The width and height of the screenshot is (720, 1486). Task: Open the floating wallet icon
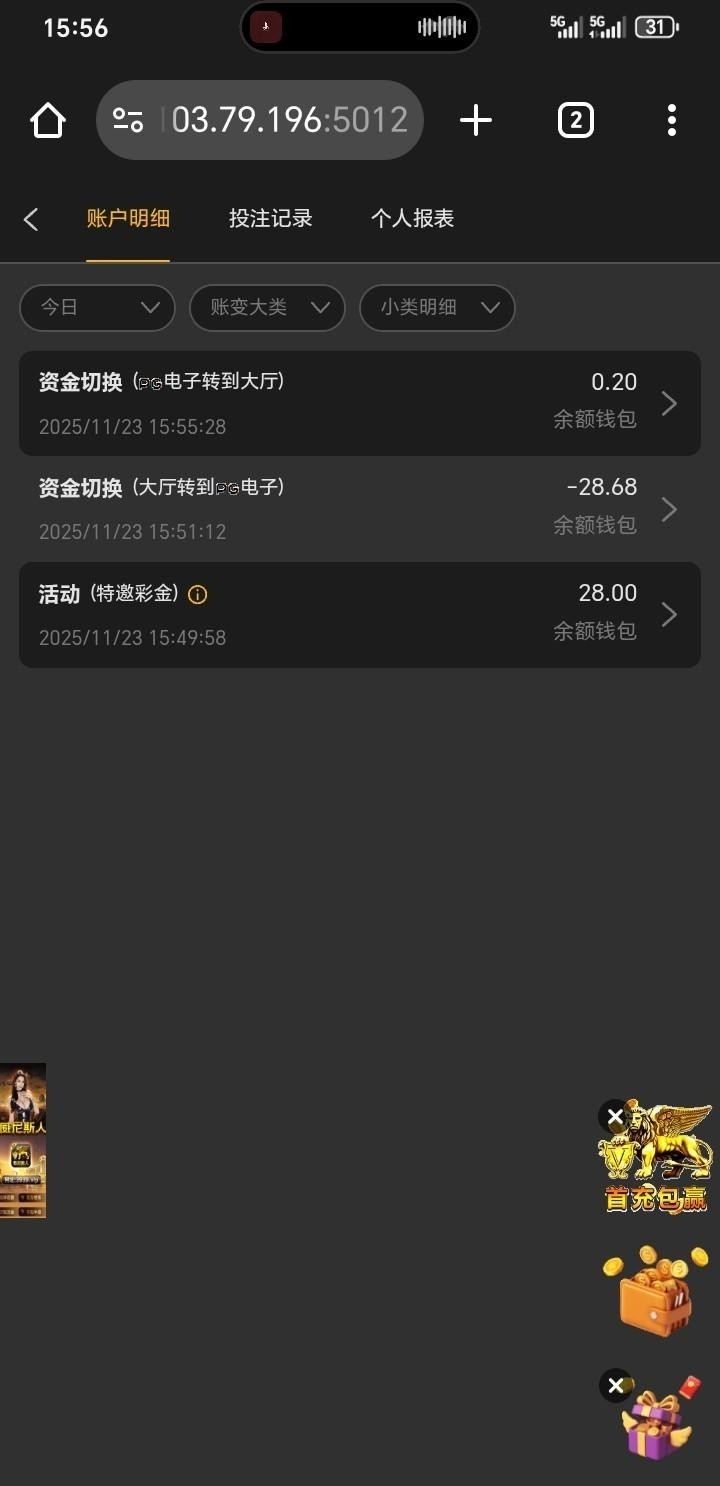pos(655,1292)
